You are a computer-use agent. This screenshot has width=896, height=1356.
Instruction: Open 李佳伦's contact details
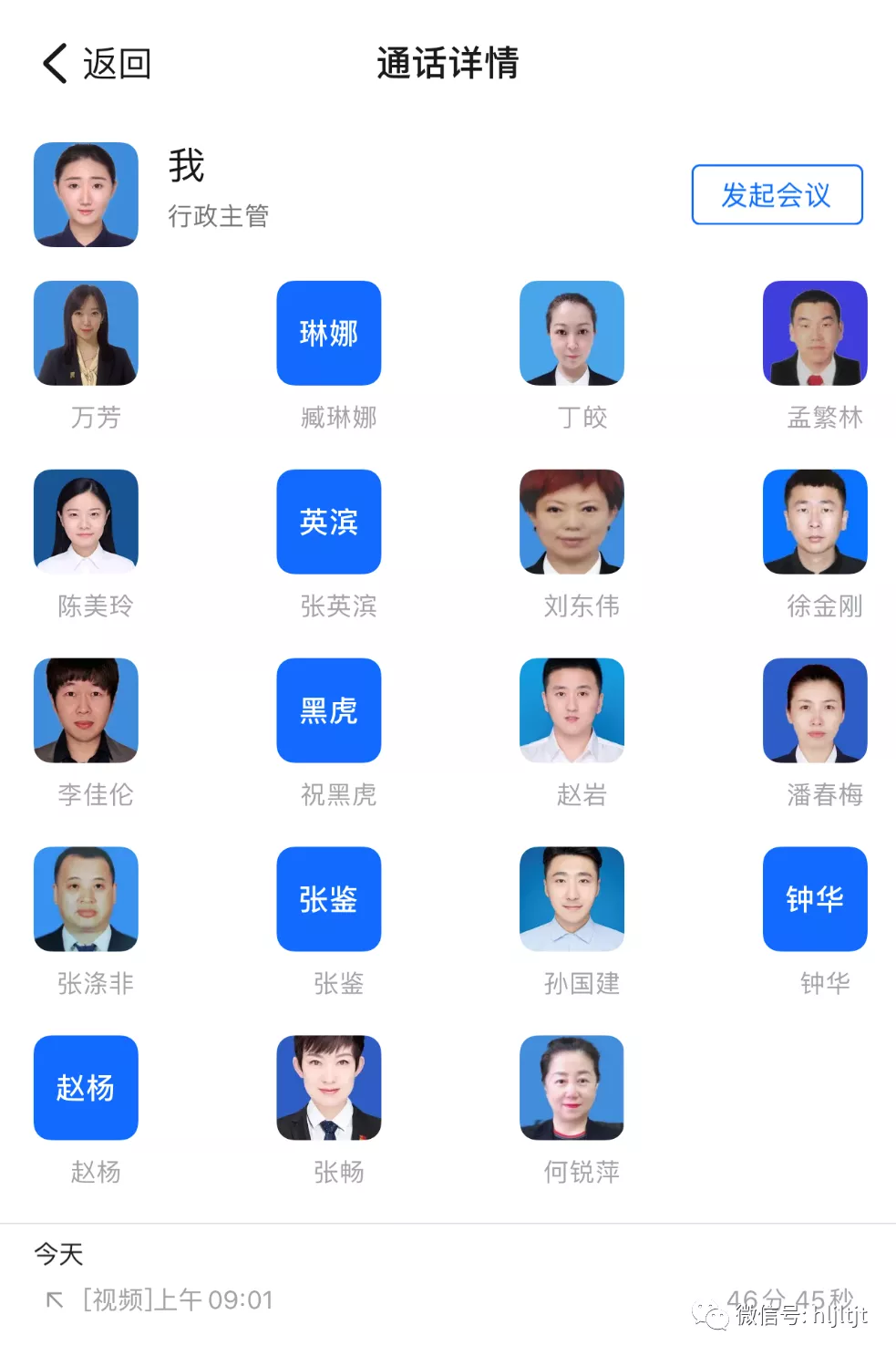click(86, 710)
